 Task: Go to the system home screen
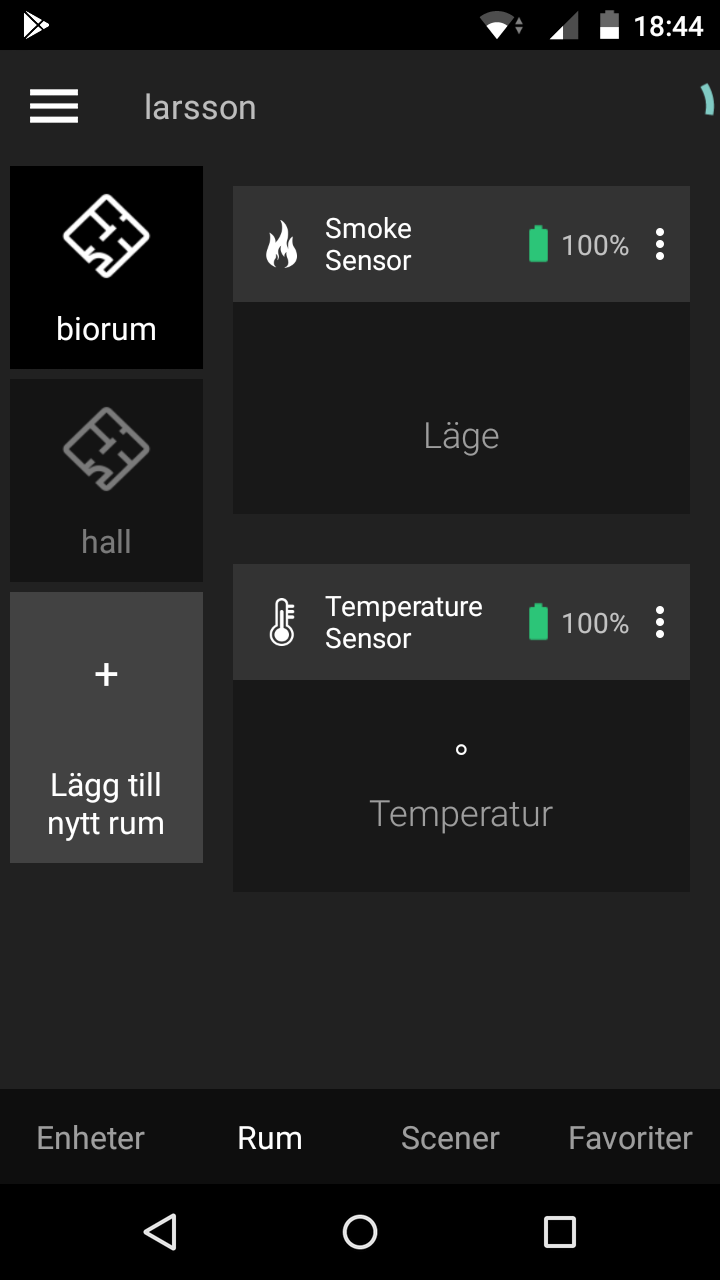click(360, 1232)
